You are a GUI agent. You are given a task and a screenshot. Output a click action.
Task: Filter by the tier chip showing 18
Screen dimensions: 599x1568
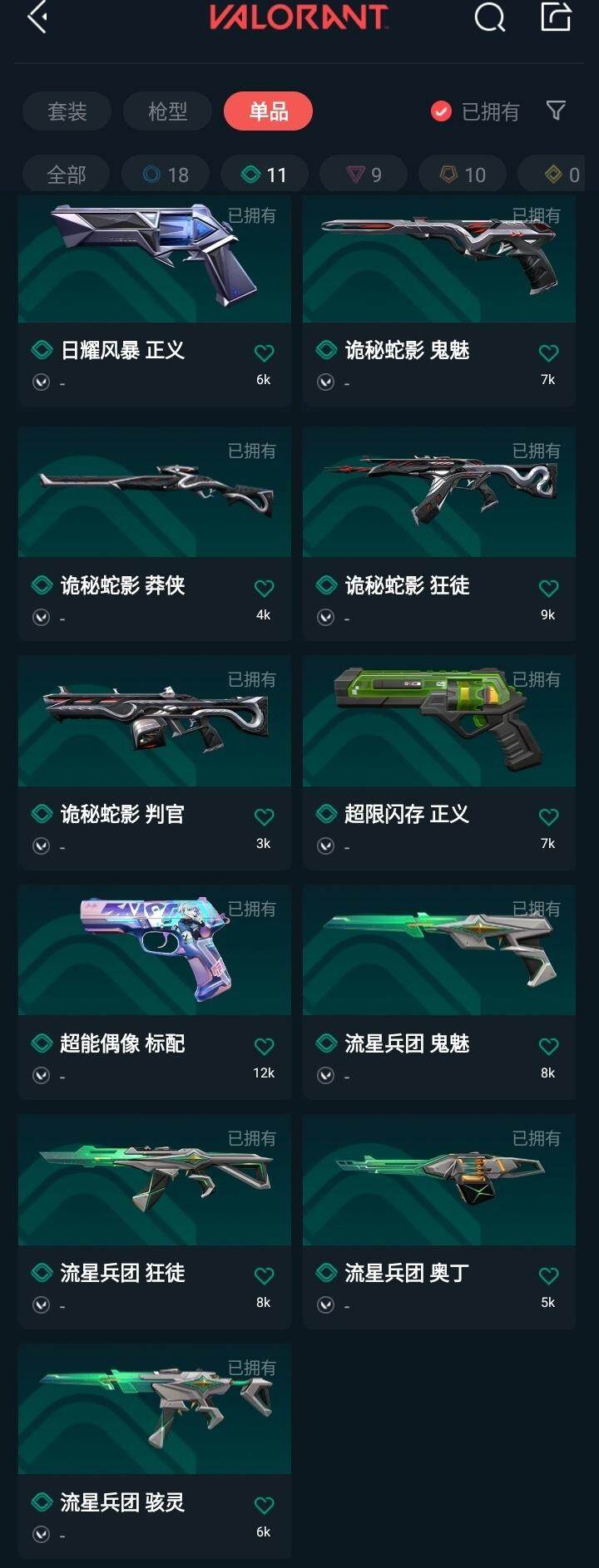(x=166, y=175)
